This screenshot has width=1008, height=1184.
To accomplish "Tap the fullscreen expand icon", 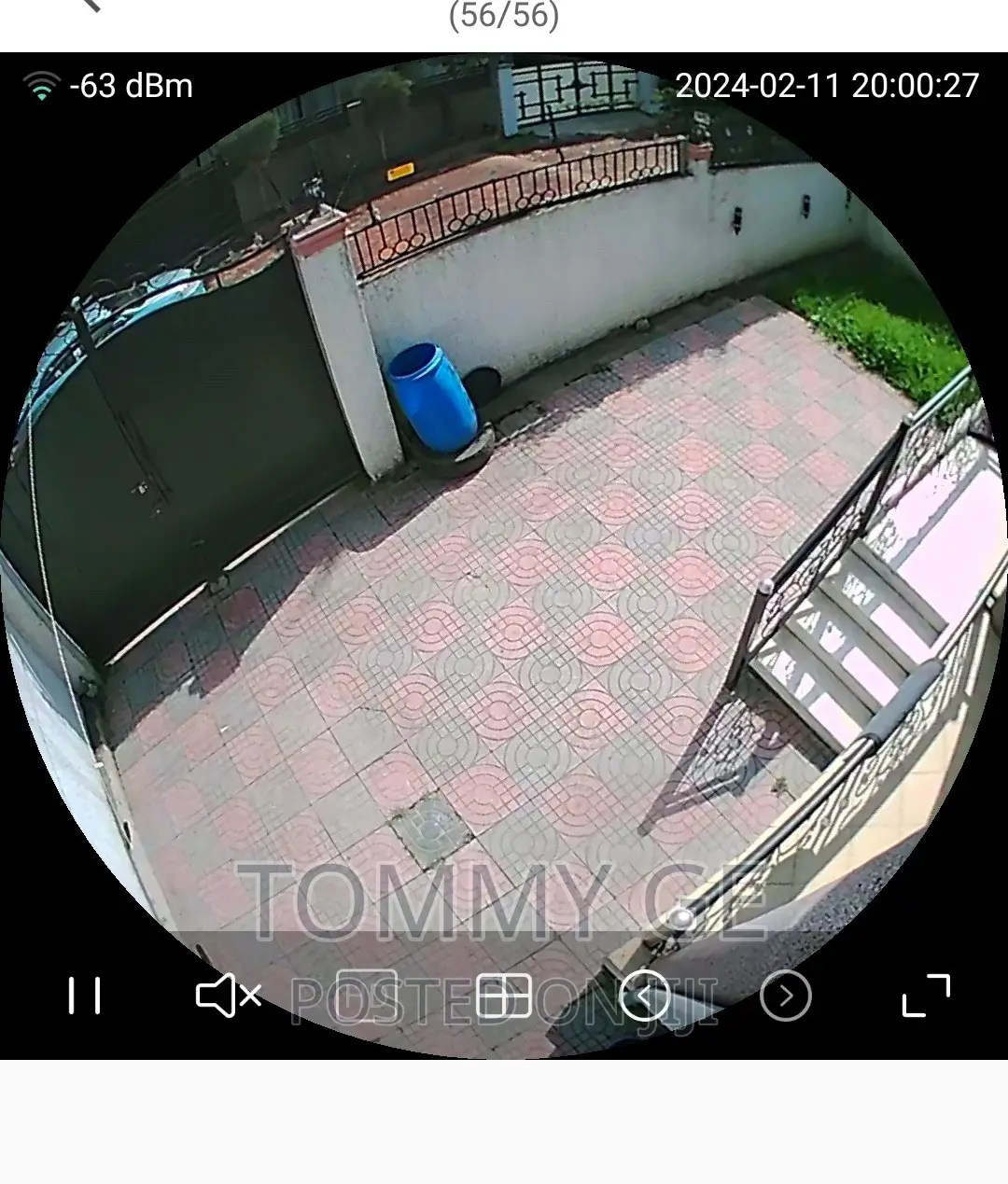I will coord(927,997).
